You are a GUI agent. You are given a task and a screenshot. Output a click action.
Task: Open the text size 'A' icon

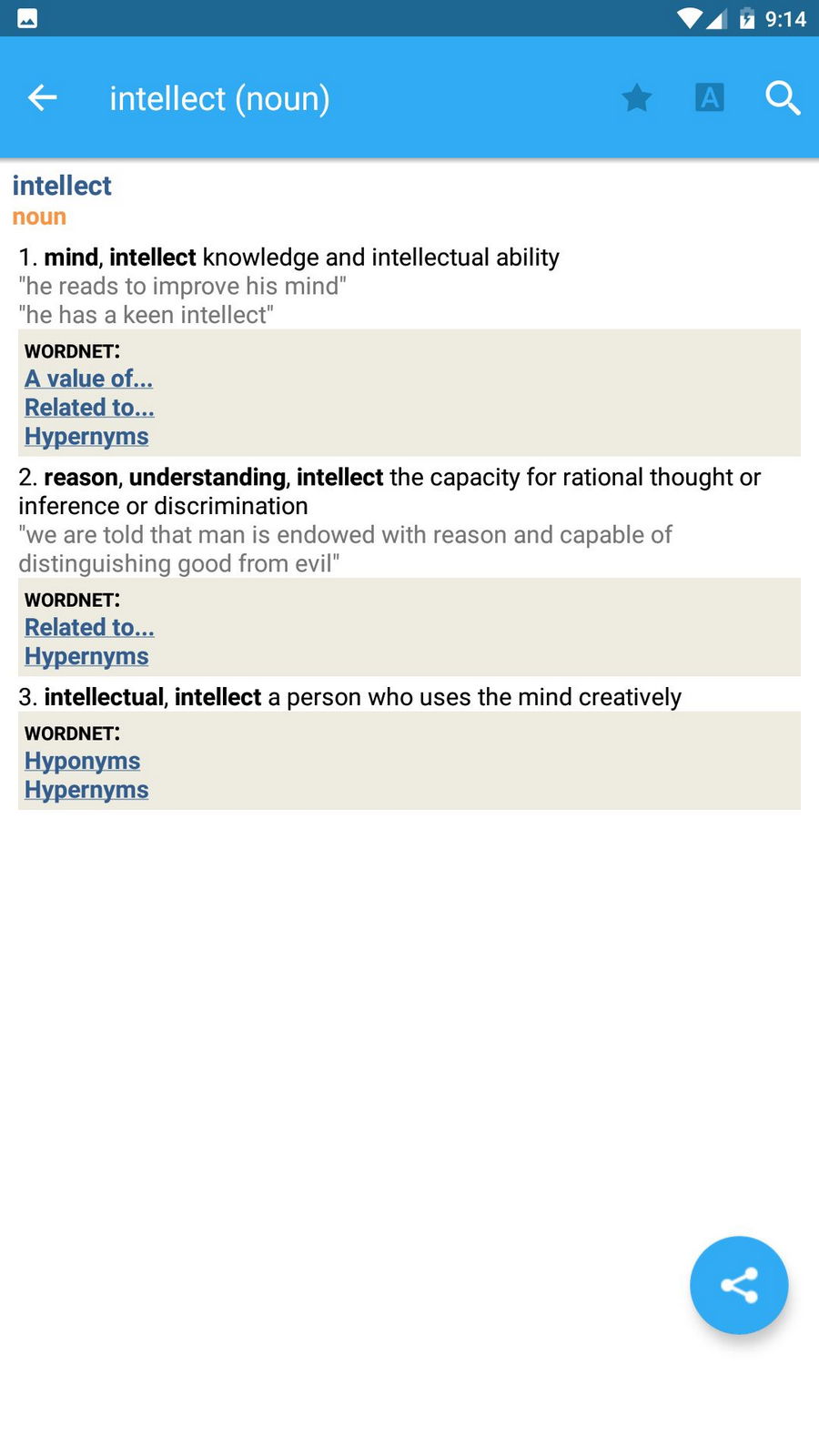coord(709,97)
